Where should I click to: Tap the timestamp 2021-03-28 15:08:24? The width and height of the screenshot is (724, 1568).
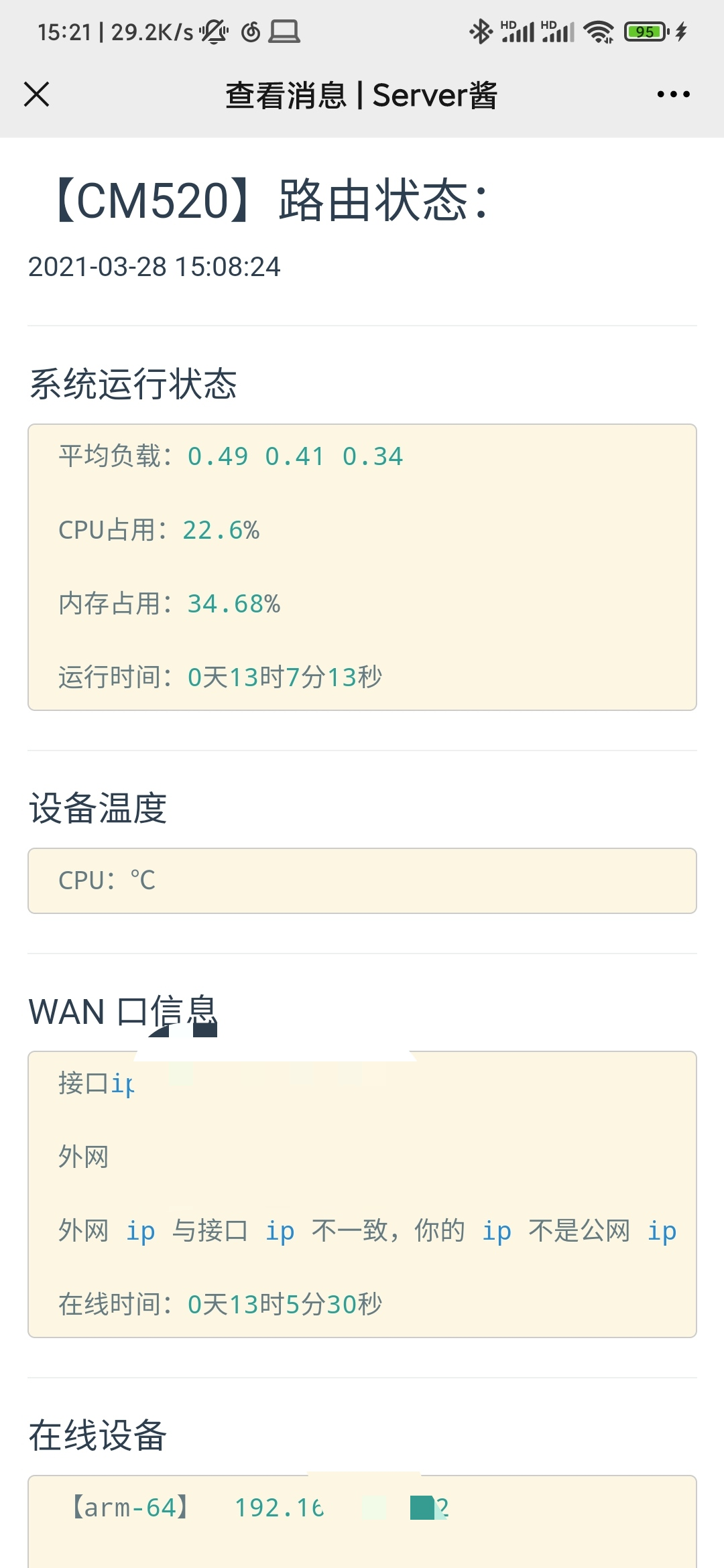tap(155, 267)
